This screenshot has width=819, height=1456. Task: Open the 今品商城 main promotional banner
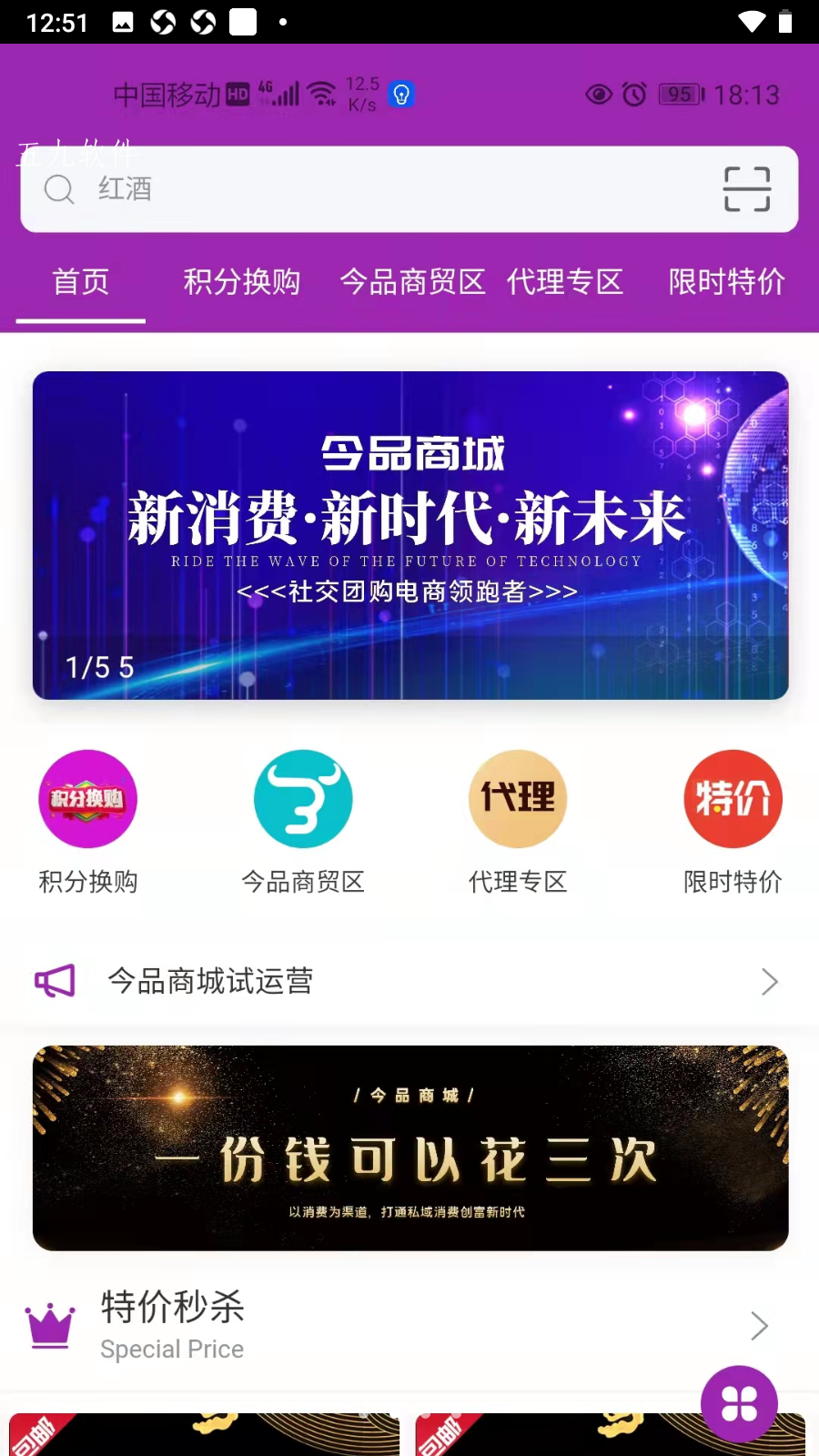[x=409, y=535]
